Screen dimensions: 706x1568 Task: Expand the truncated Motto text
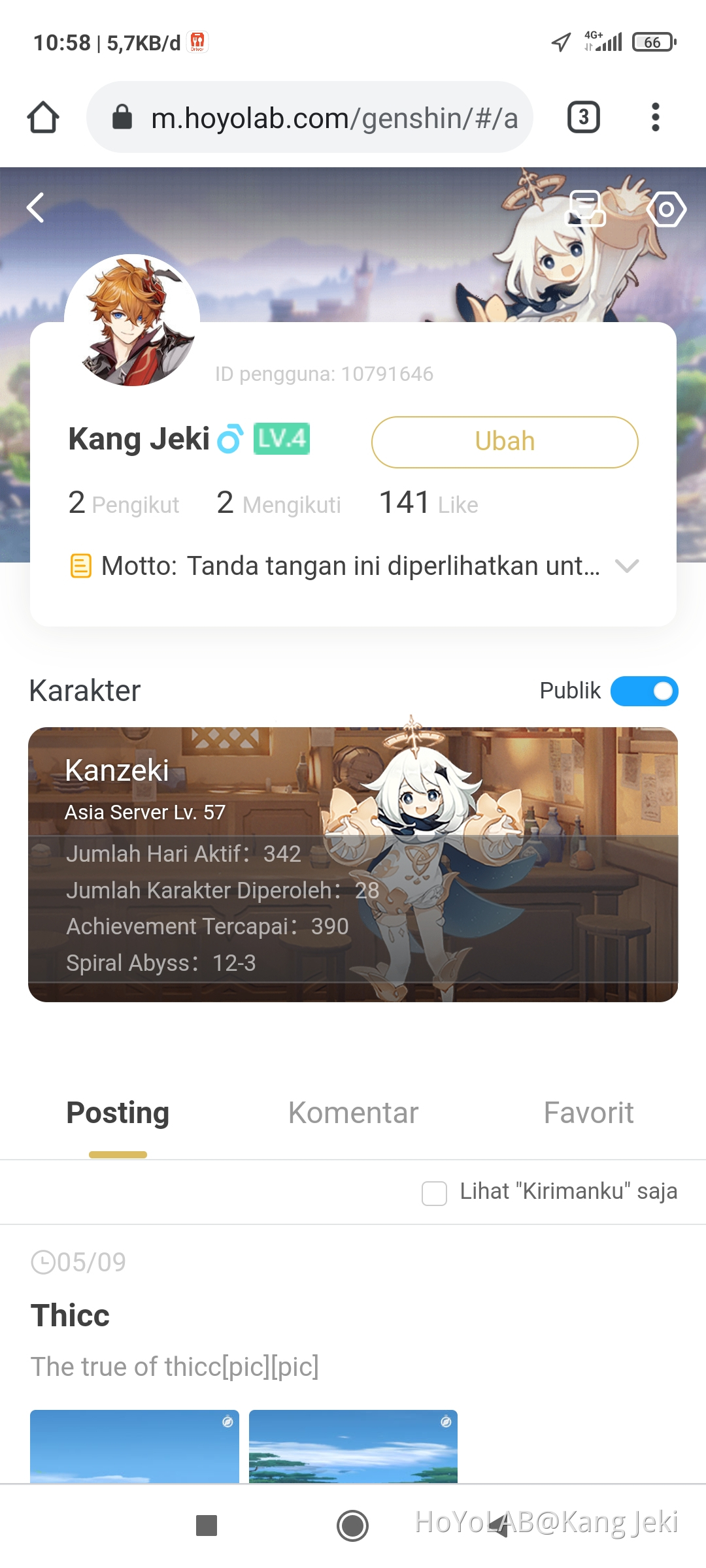click(x=626, y=566)
